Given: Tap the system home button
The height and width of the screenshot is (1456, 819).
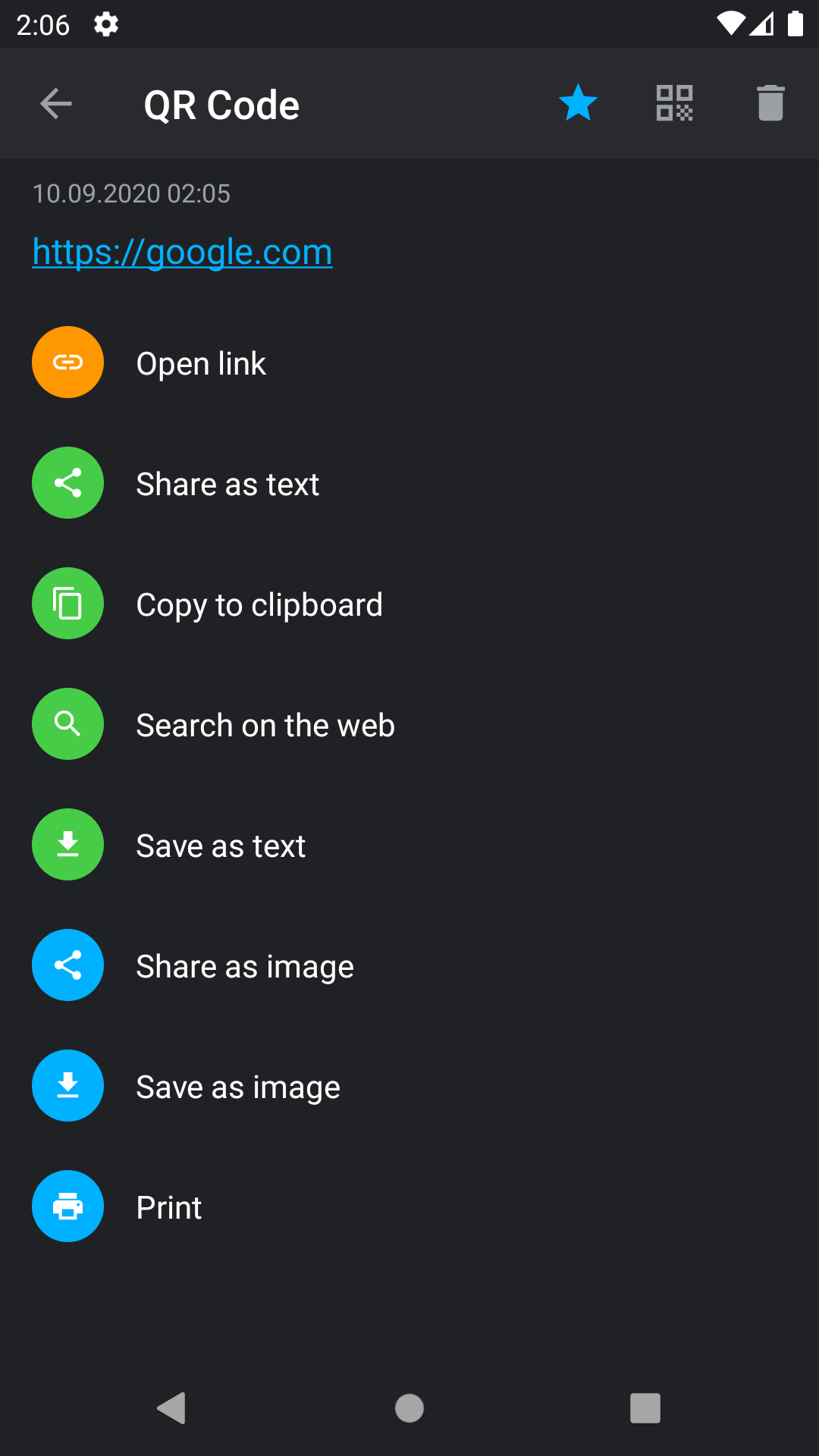Looking at the screenshot, I should click(409, 1408).
